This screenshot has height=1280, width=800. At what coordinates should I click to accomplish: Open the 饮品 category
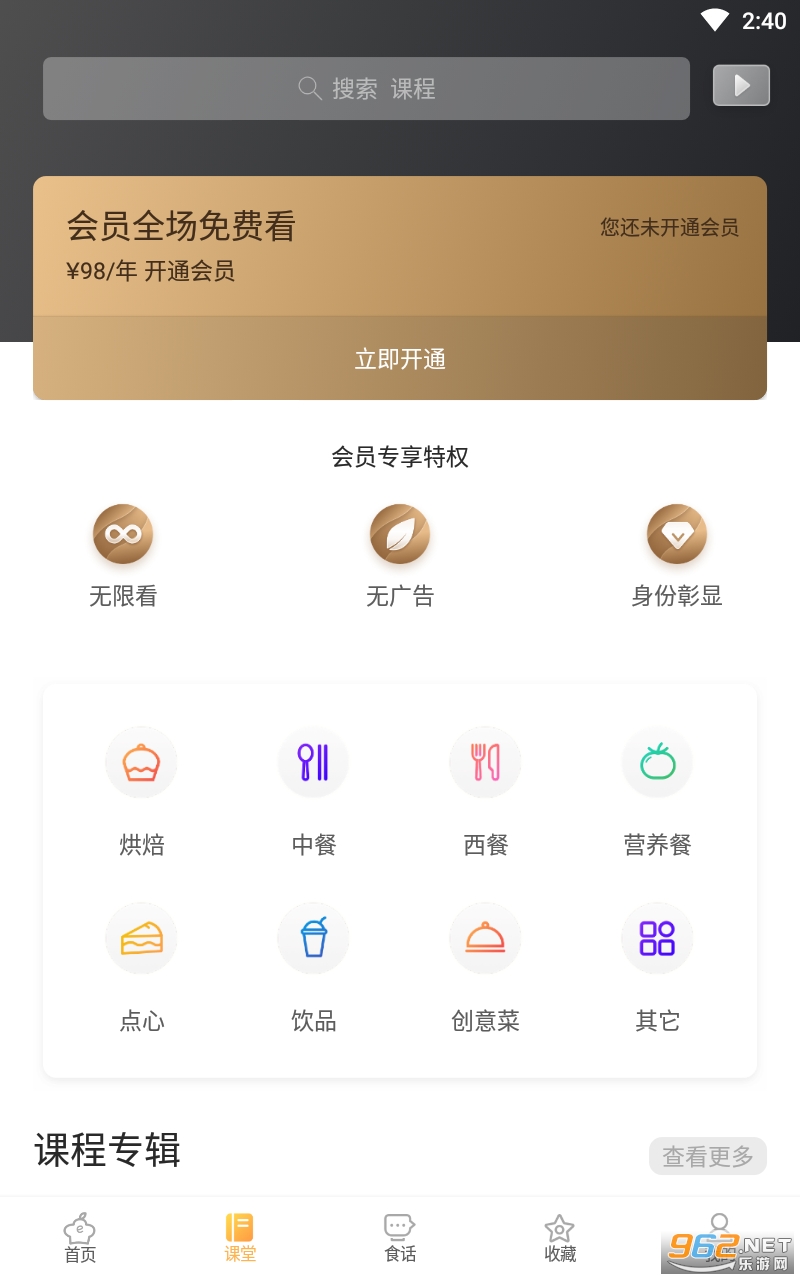(313, 968)
